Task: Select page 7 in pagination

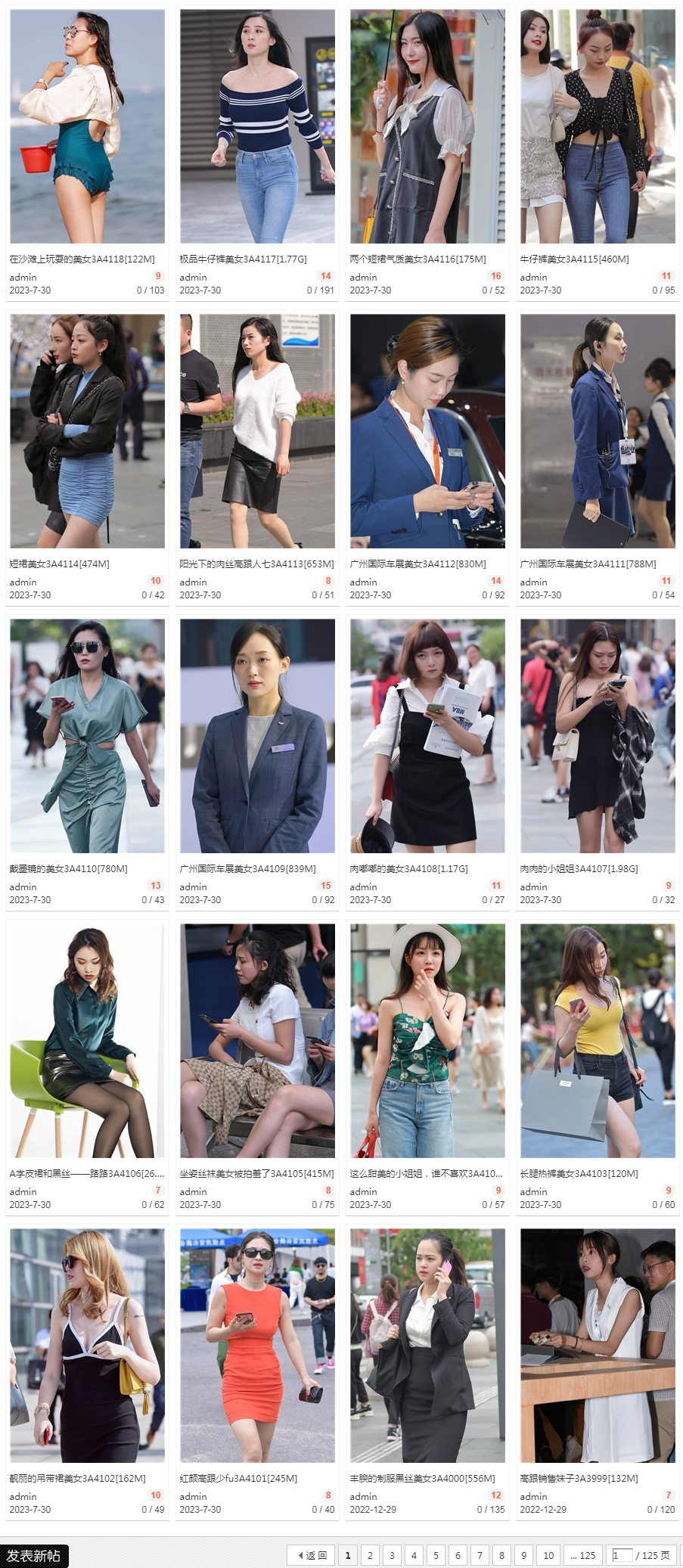Action: [x=480, y=1555]
